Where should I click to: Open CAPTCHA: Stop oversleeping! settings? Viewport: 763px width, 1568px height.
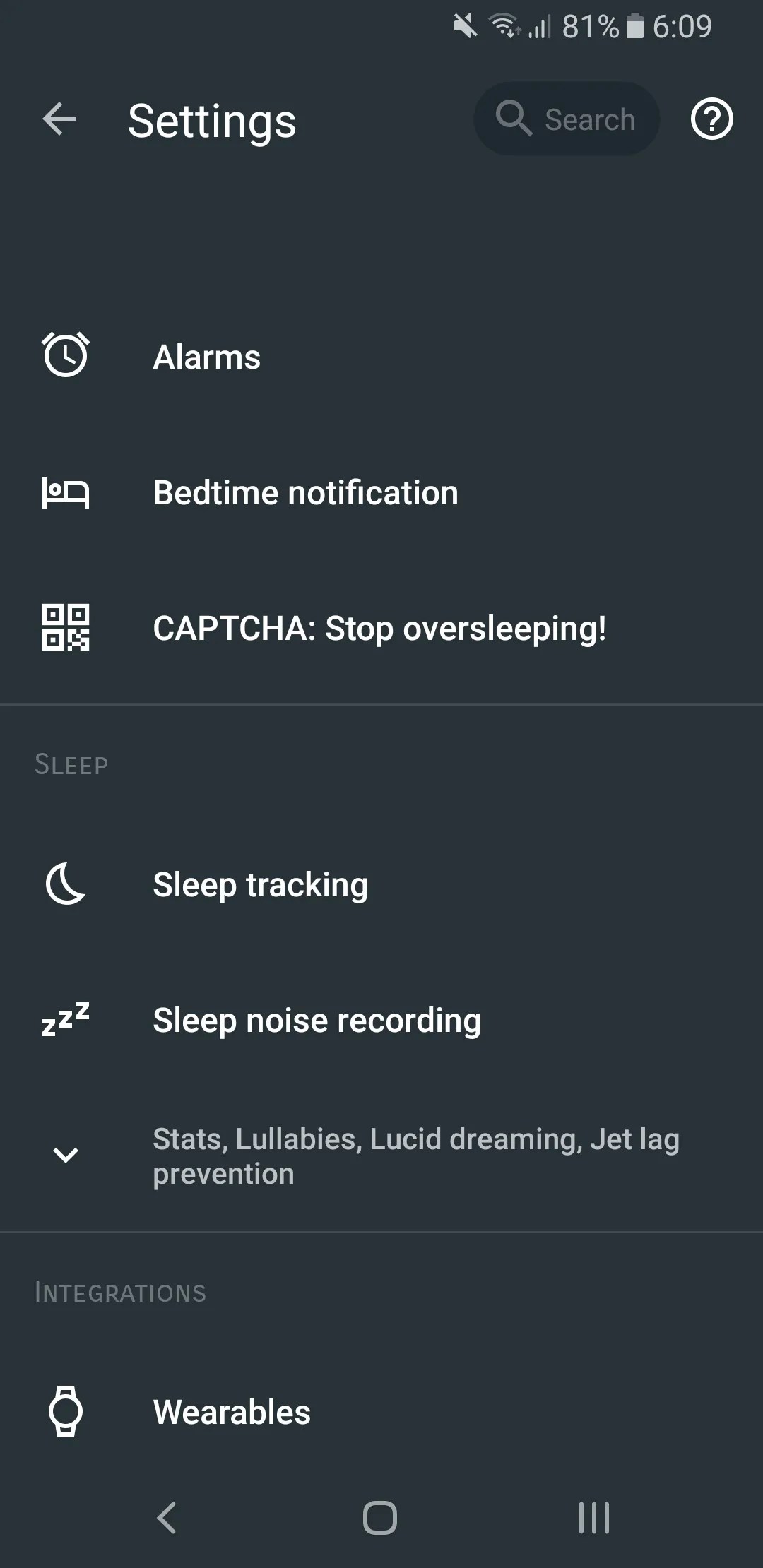tap(379, 628)
